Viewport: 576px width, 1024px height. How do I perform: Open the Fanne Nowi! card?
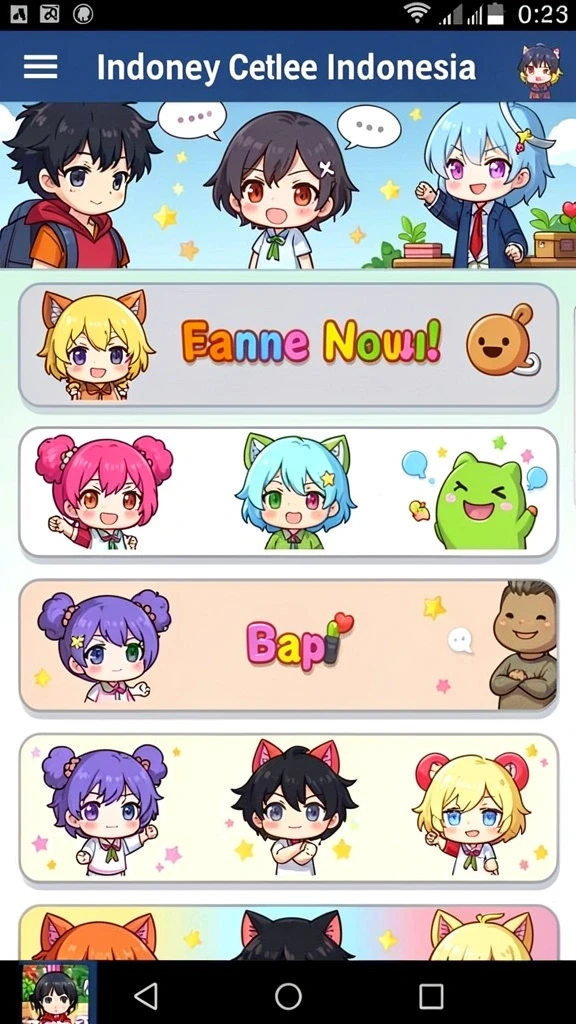288,345
